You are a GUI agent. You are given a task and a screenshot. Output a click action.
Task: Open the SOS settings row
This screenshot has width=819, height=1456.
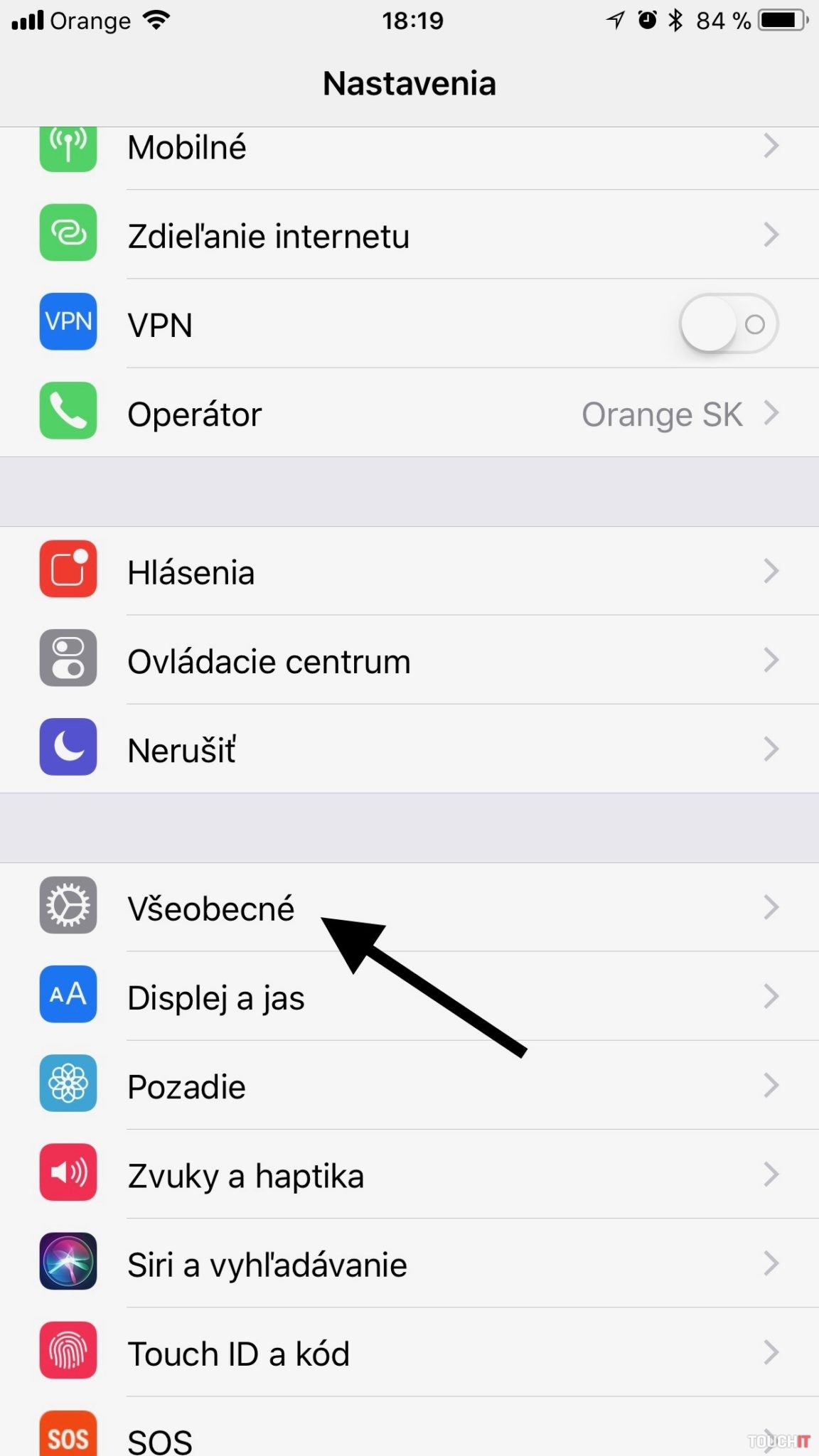coord(409,1438)
